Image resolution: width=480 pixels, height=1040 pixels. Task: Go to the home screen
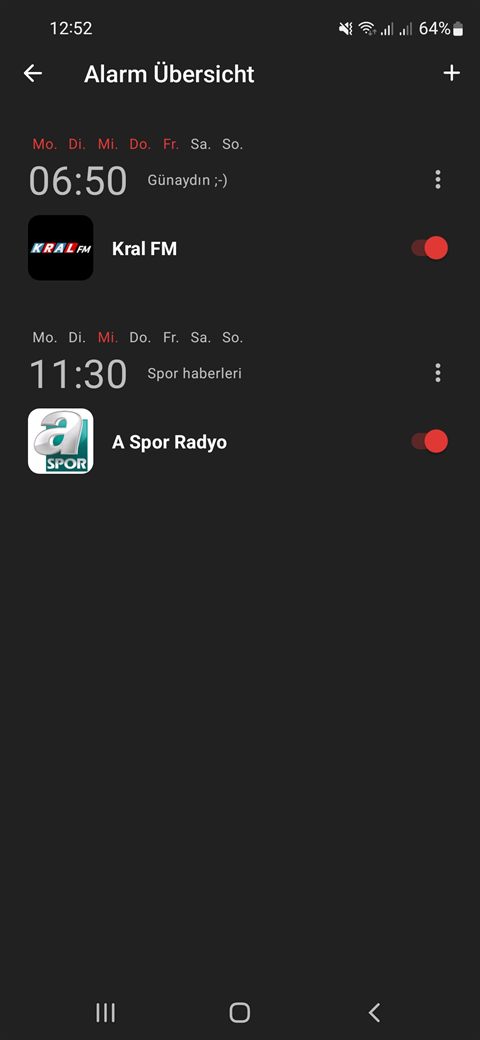239,1012
